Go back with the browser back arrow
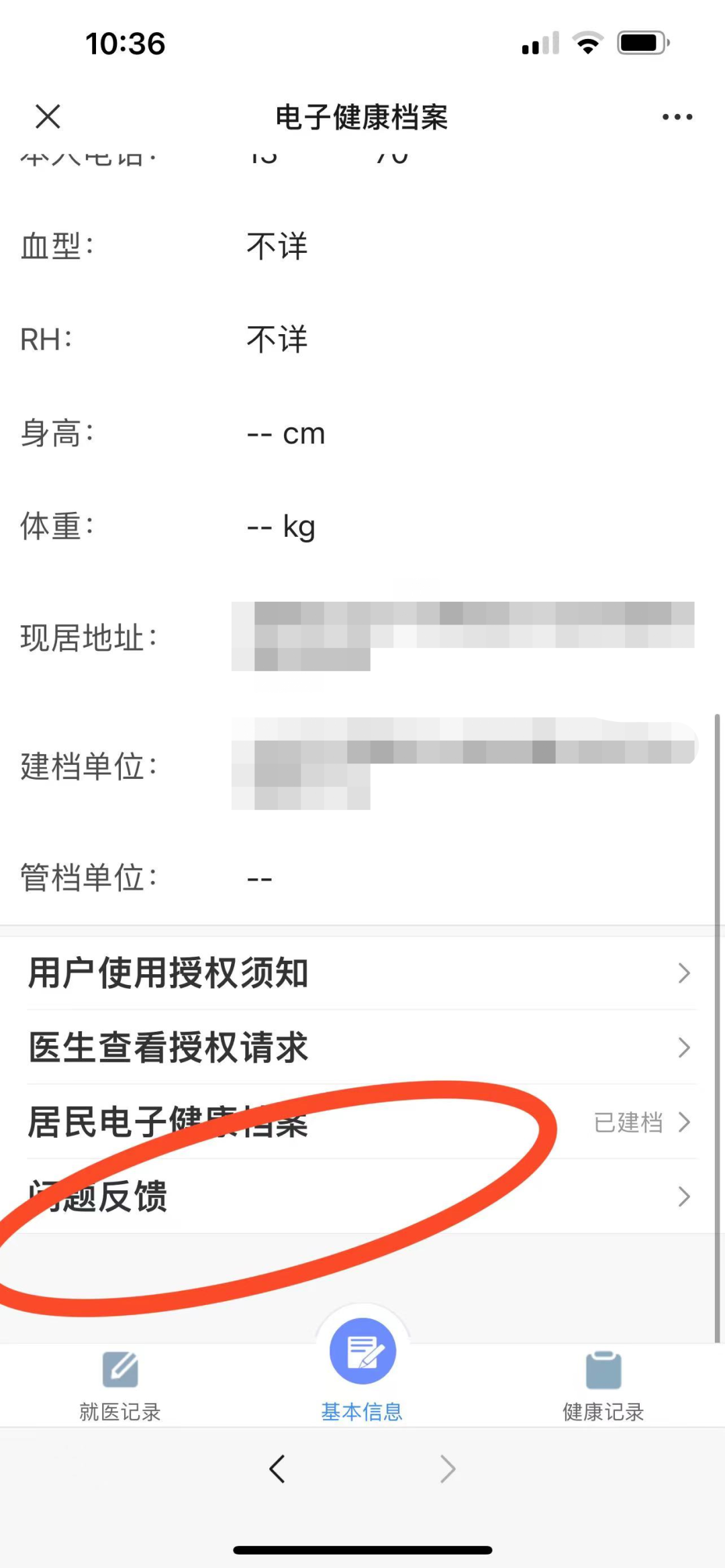This screenshot has width=725, height=1568. coord(277,1469)
